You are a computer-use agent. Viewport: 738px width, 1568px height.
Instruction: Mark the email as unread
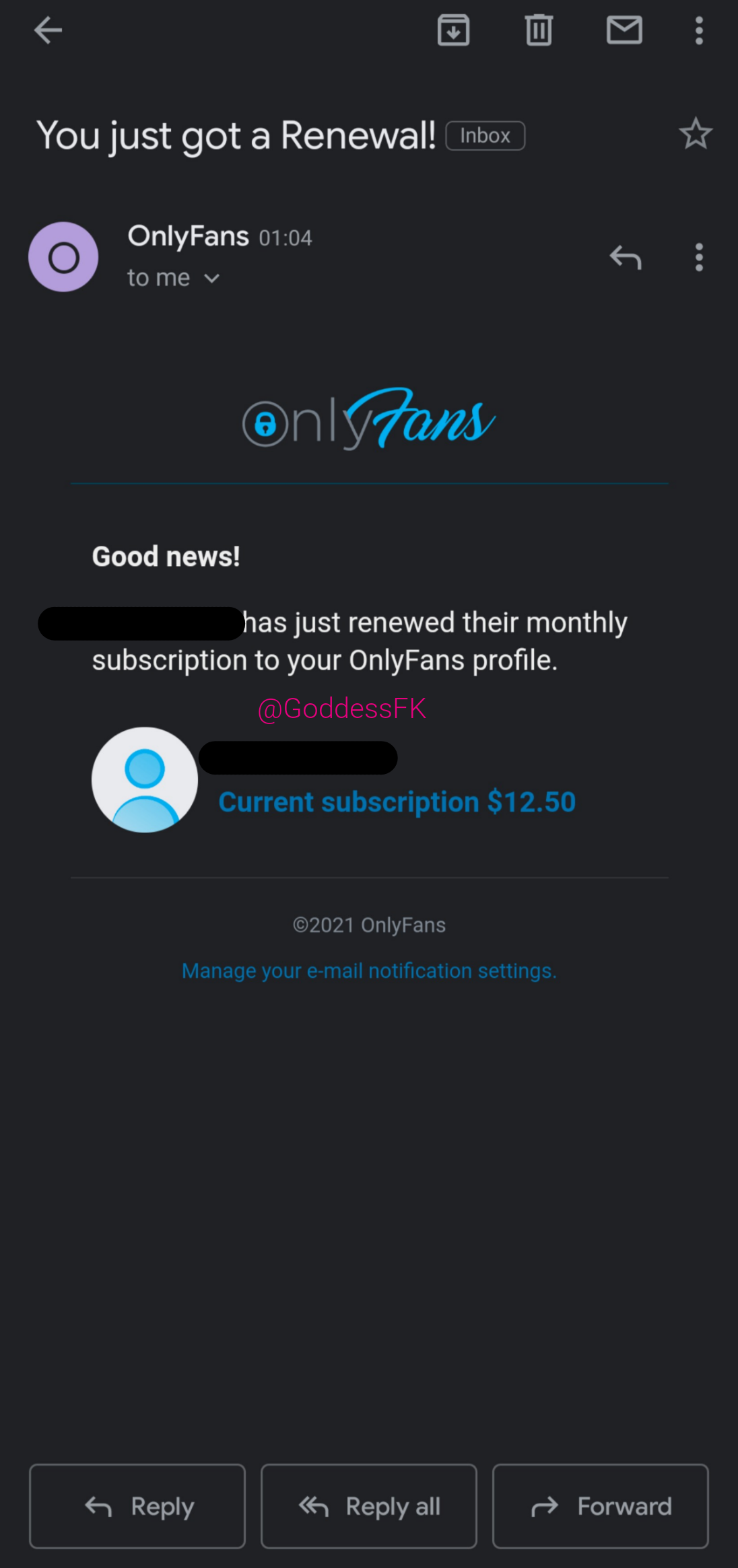click(624, 30)
